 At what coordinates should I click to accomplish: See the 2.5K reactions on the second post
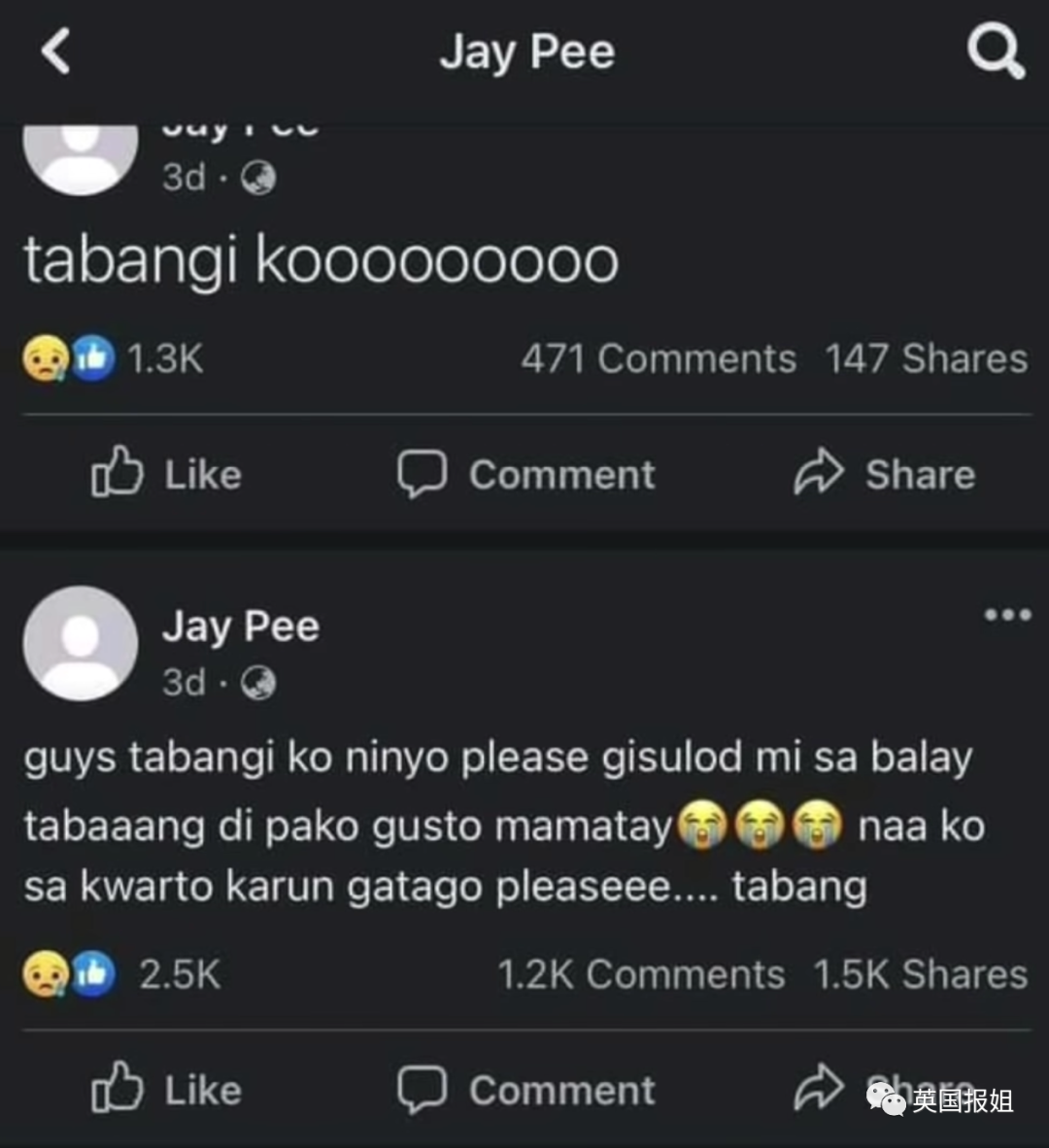coord(121,975)
